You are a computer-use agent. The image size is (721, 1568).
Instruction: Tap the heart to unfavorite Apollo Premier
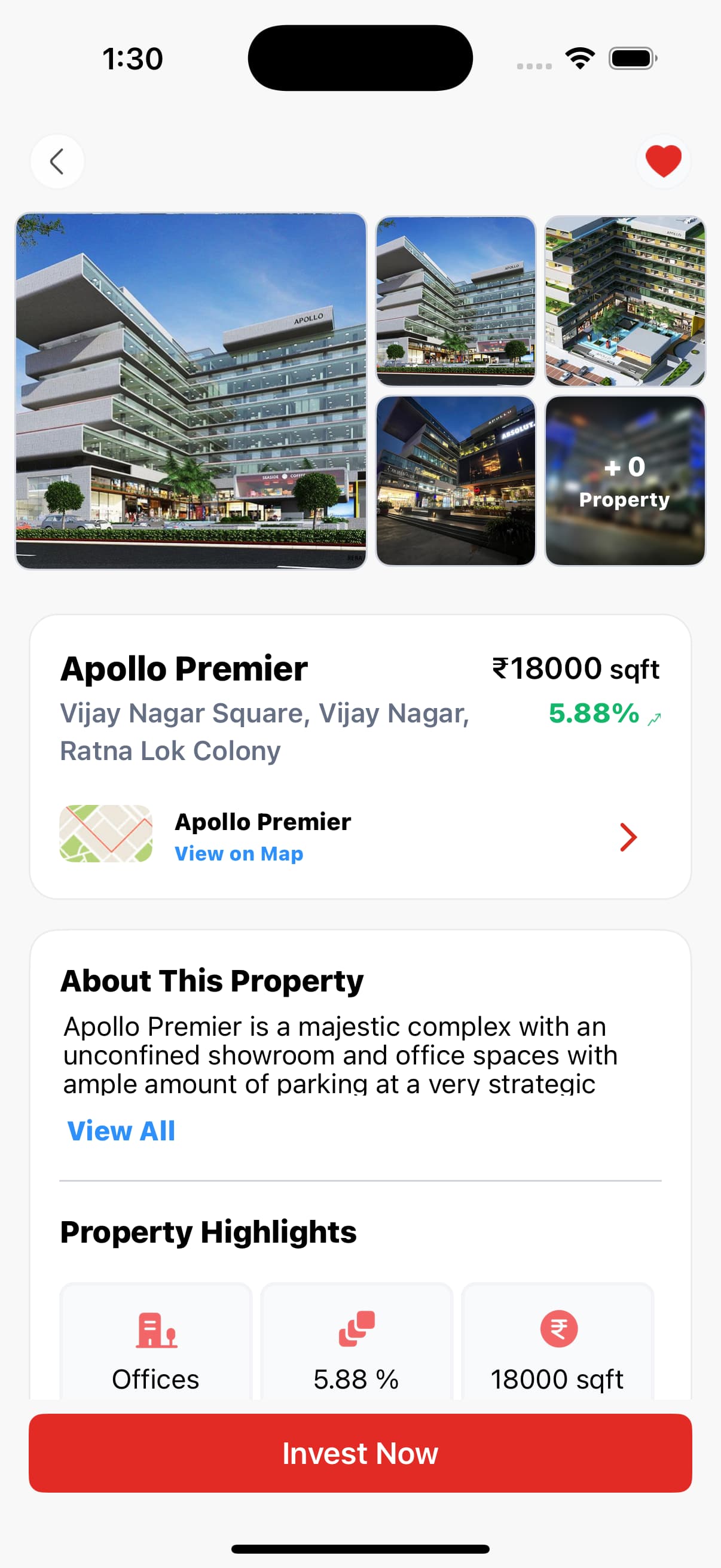tap(662, 161)
